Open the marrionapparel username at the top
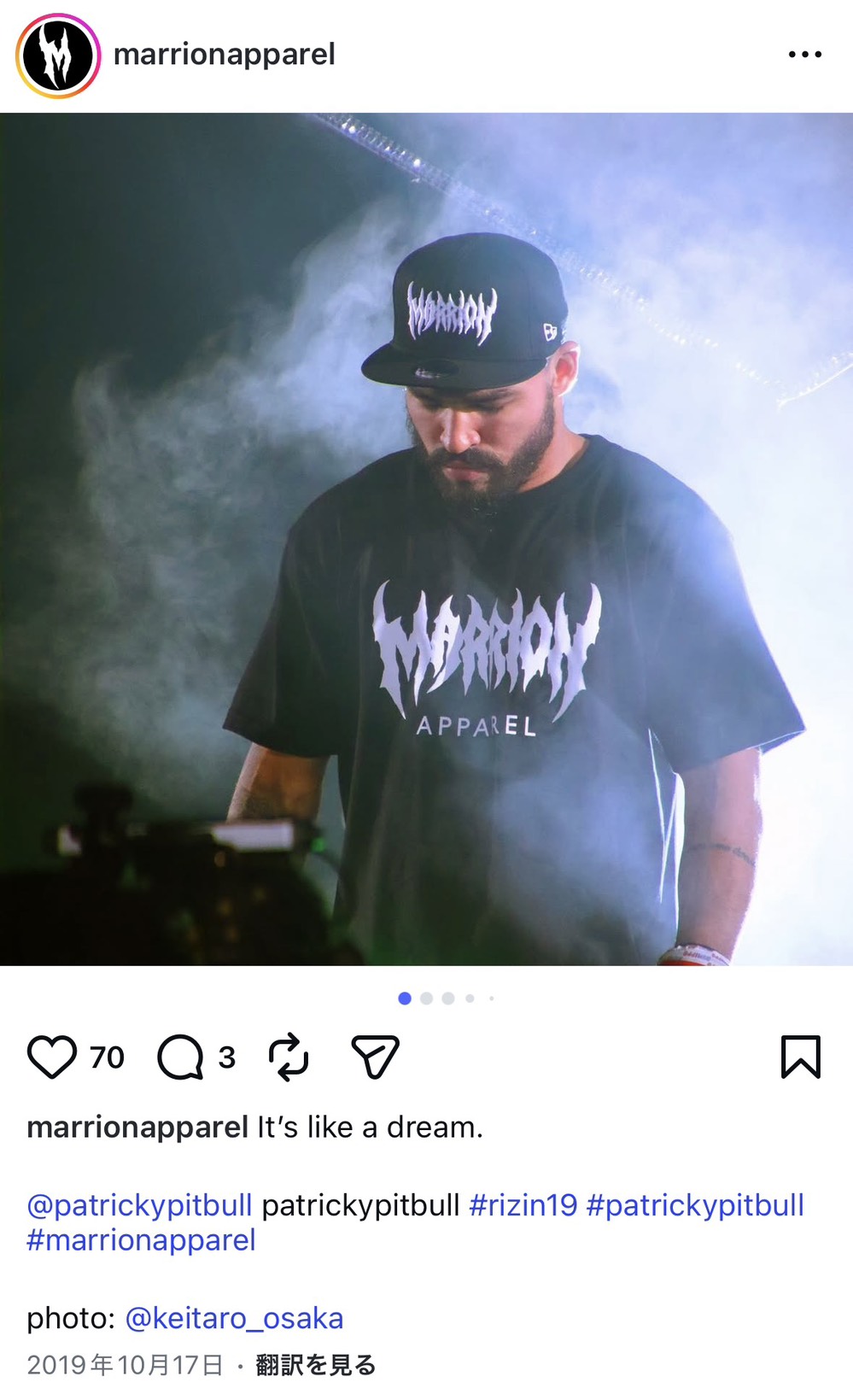 pyautogui.click(x=224, y=55)
